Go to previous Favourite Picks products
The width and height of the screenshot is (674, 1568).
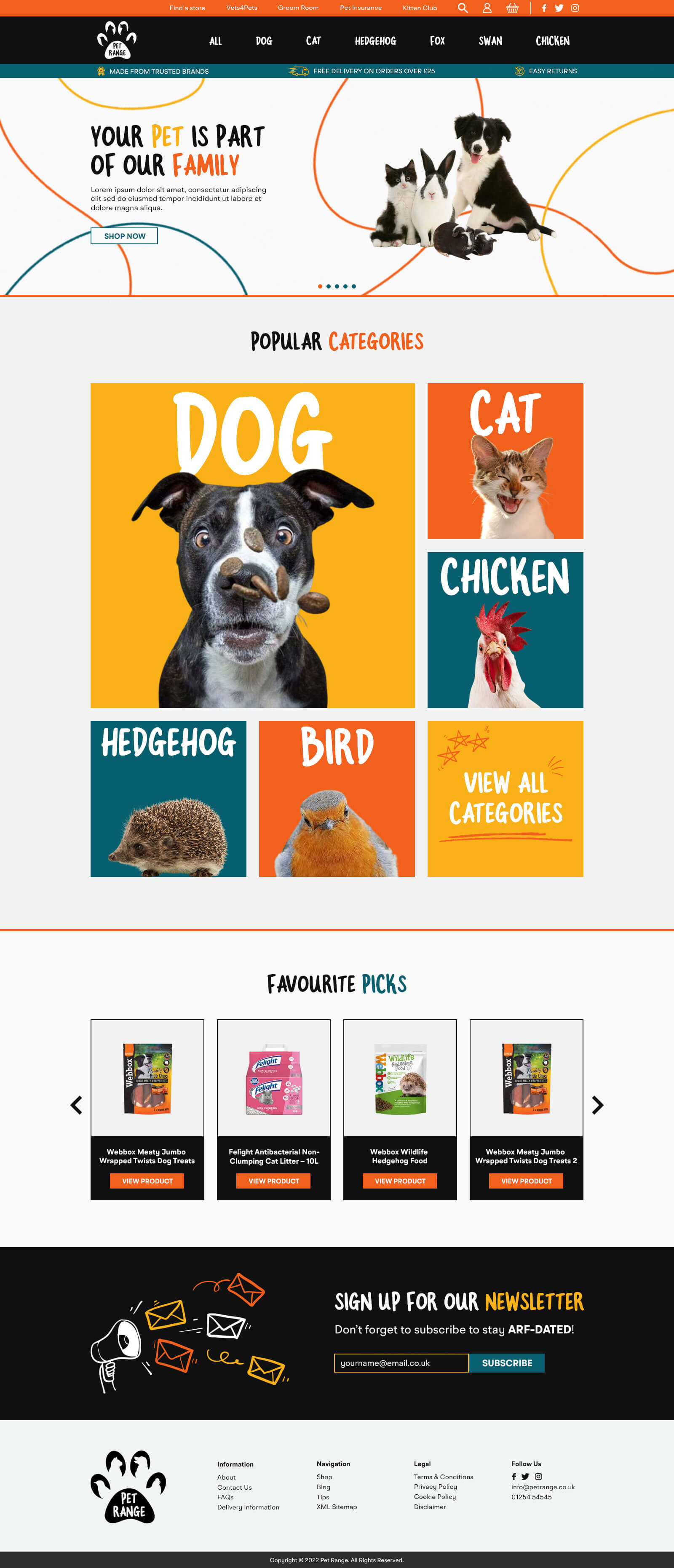pyautogui.click(x=76, y=1105)
